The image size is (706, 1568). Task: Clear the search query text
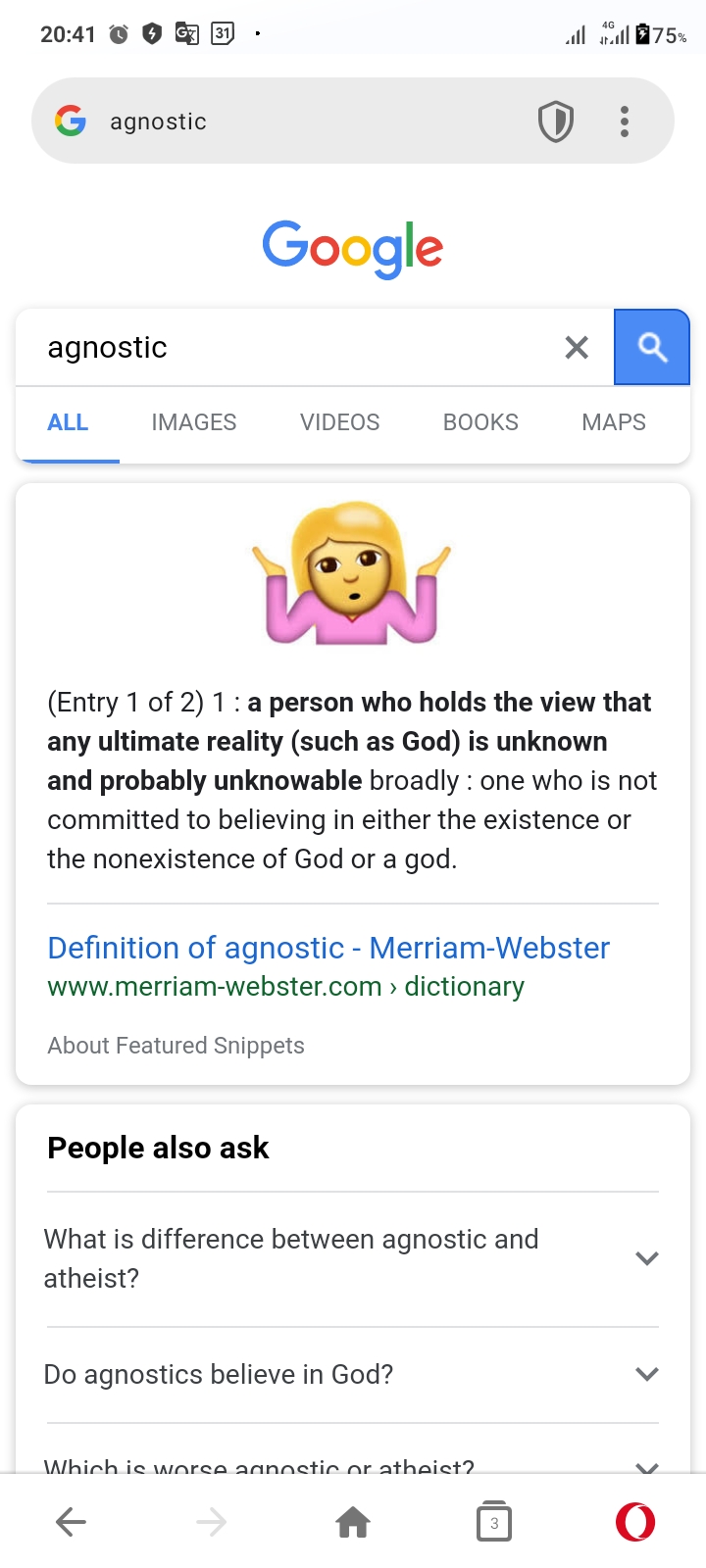[x=577, y=348]
